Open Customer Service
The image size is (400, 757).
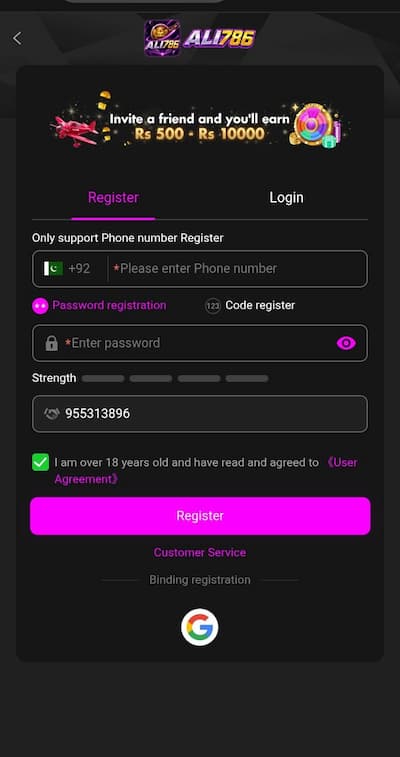click(x=200, y=552)
